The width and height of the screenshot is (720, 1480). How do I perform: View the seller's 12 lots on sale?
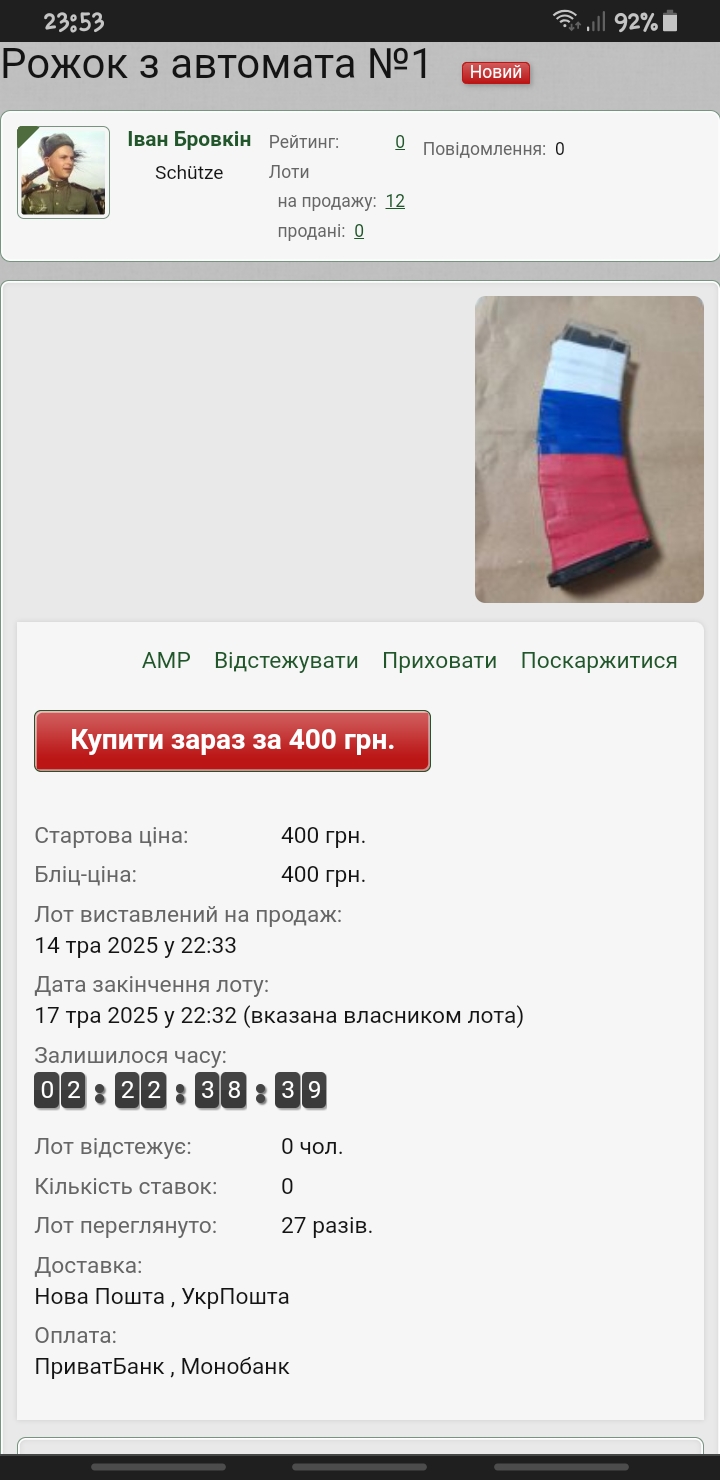(x=395, y=201)
